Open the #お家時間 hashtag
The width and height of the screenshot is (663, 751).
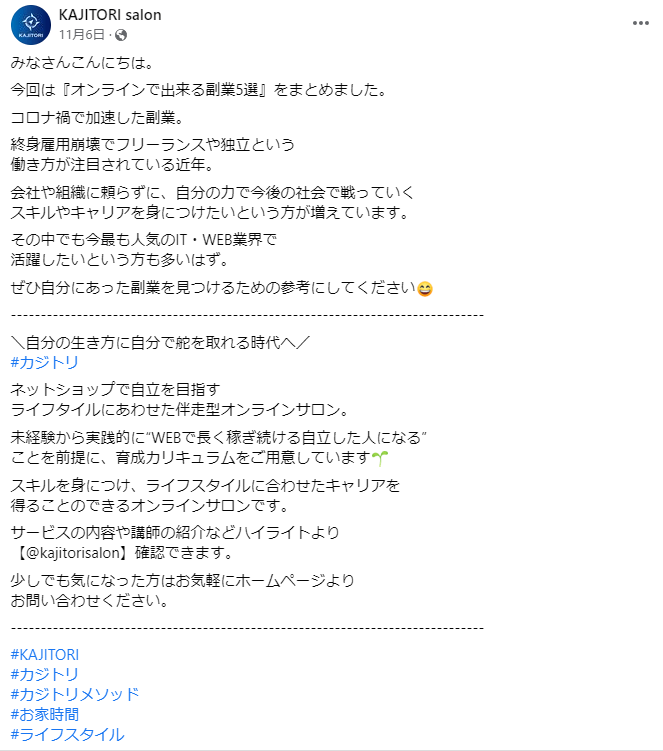[x=45, y=714]
